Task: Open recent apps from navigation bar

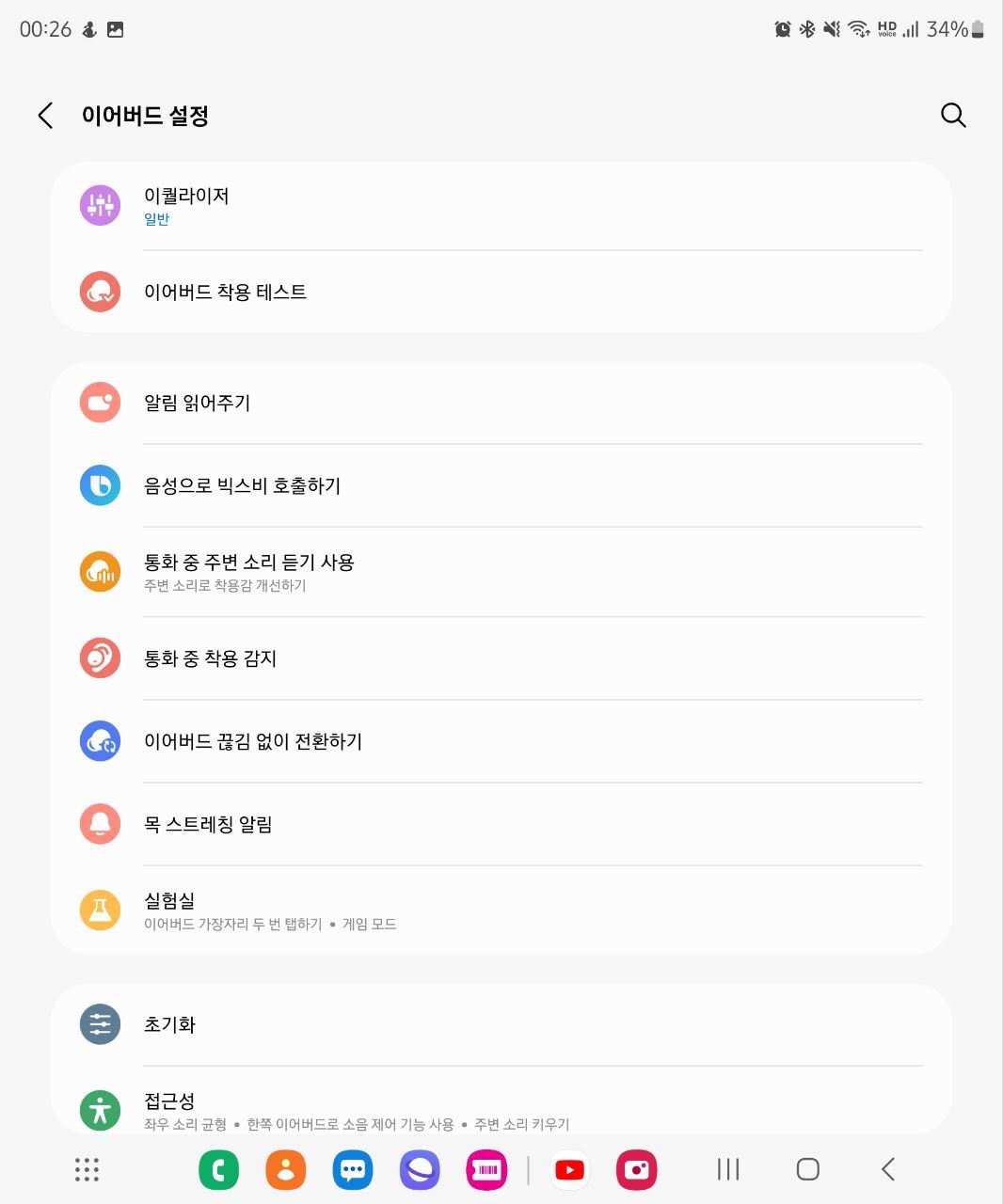Action: click(x=728, y=1169)
